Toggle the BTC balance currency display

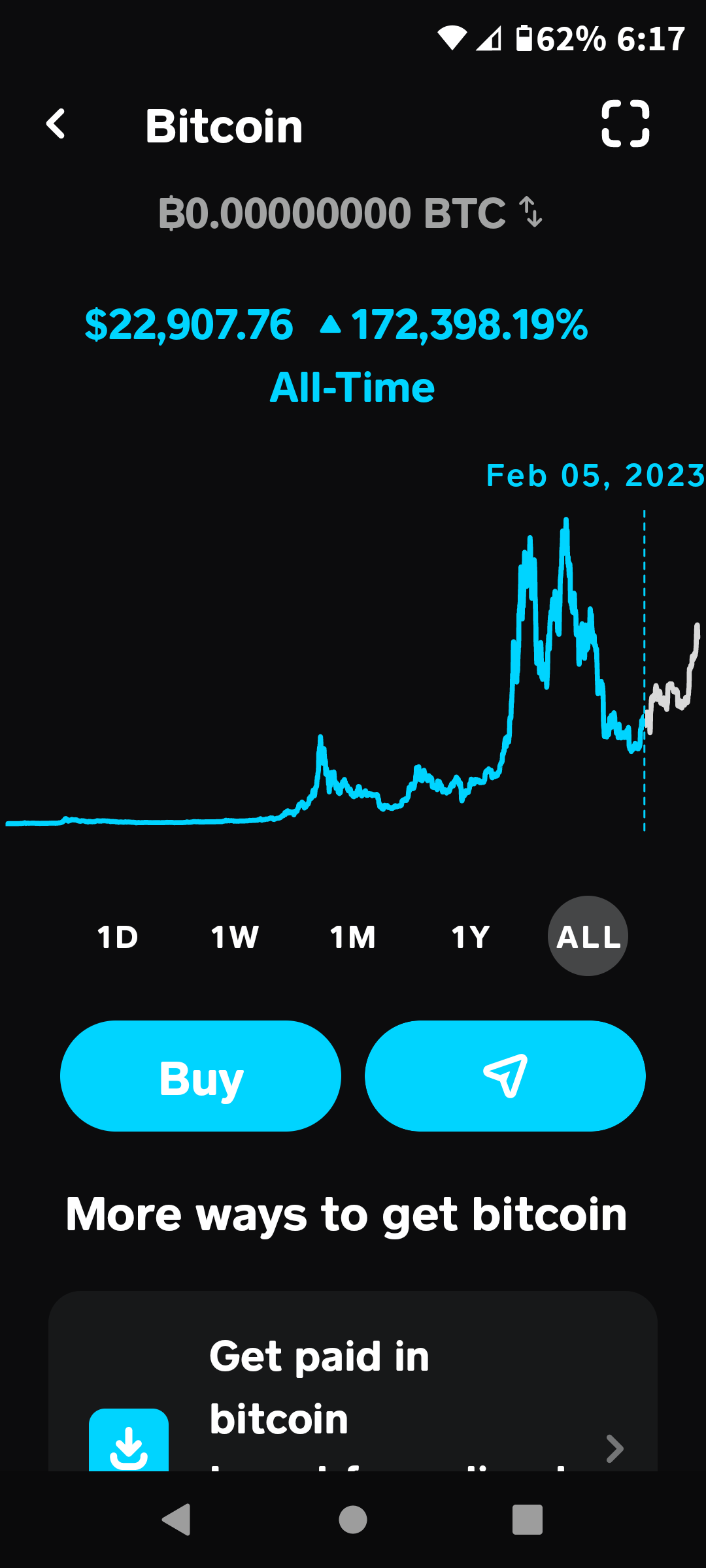(351, 213)
